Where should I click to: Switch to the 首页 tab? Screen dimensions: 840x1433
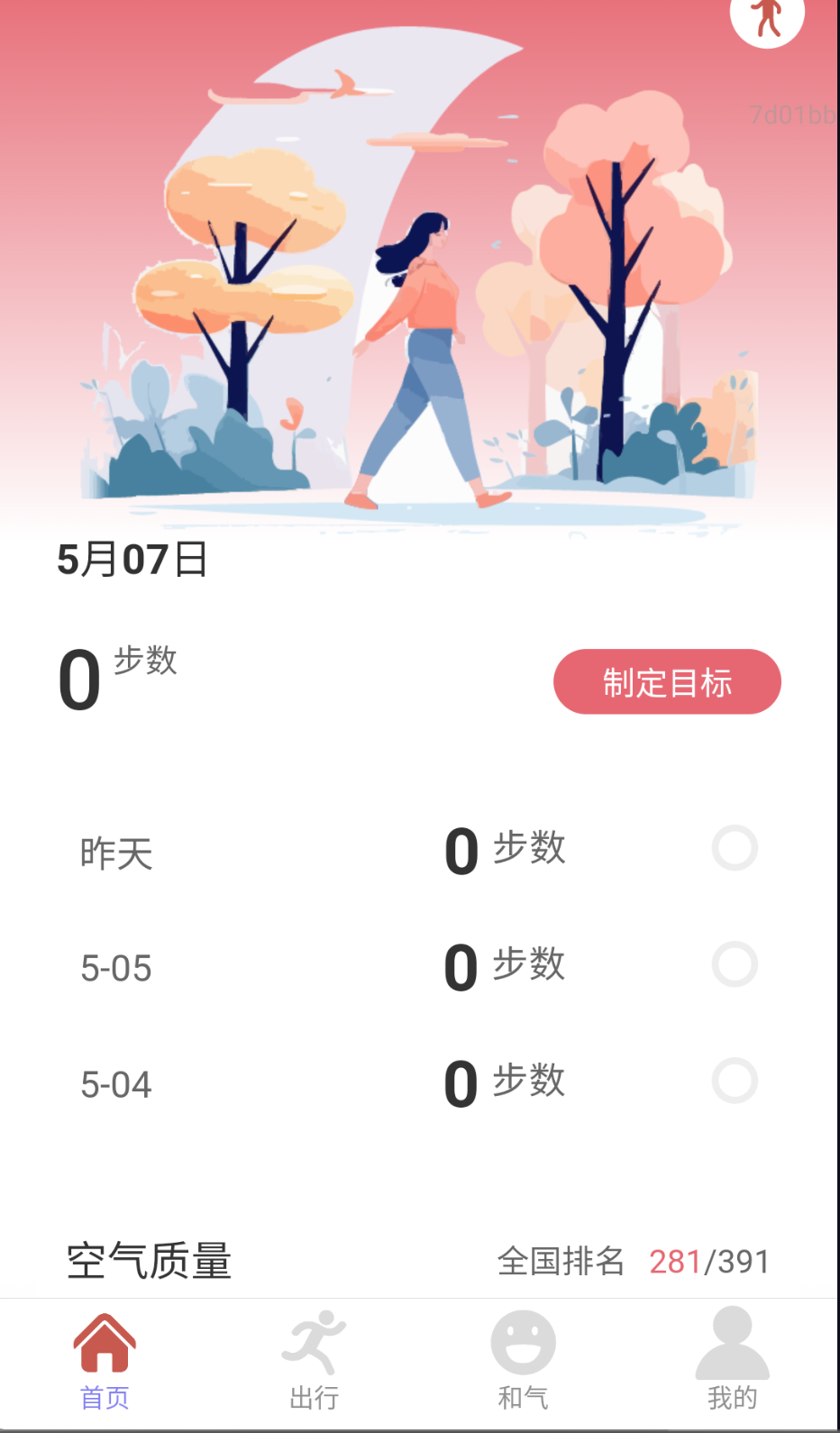105,1362
